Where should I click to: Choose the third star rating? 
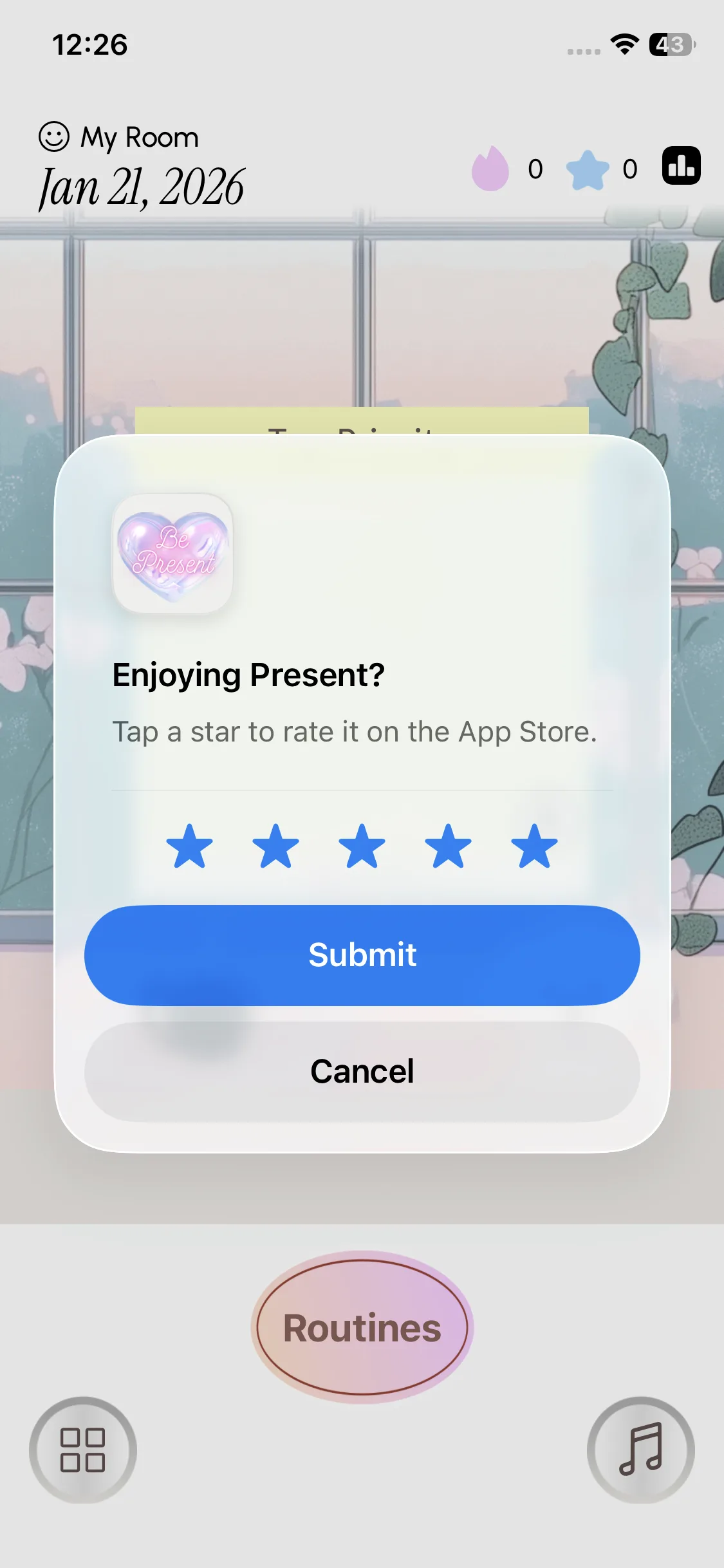pyautogui.click(x=362, y=846)
